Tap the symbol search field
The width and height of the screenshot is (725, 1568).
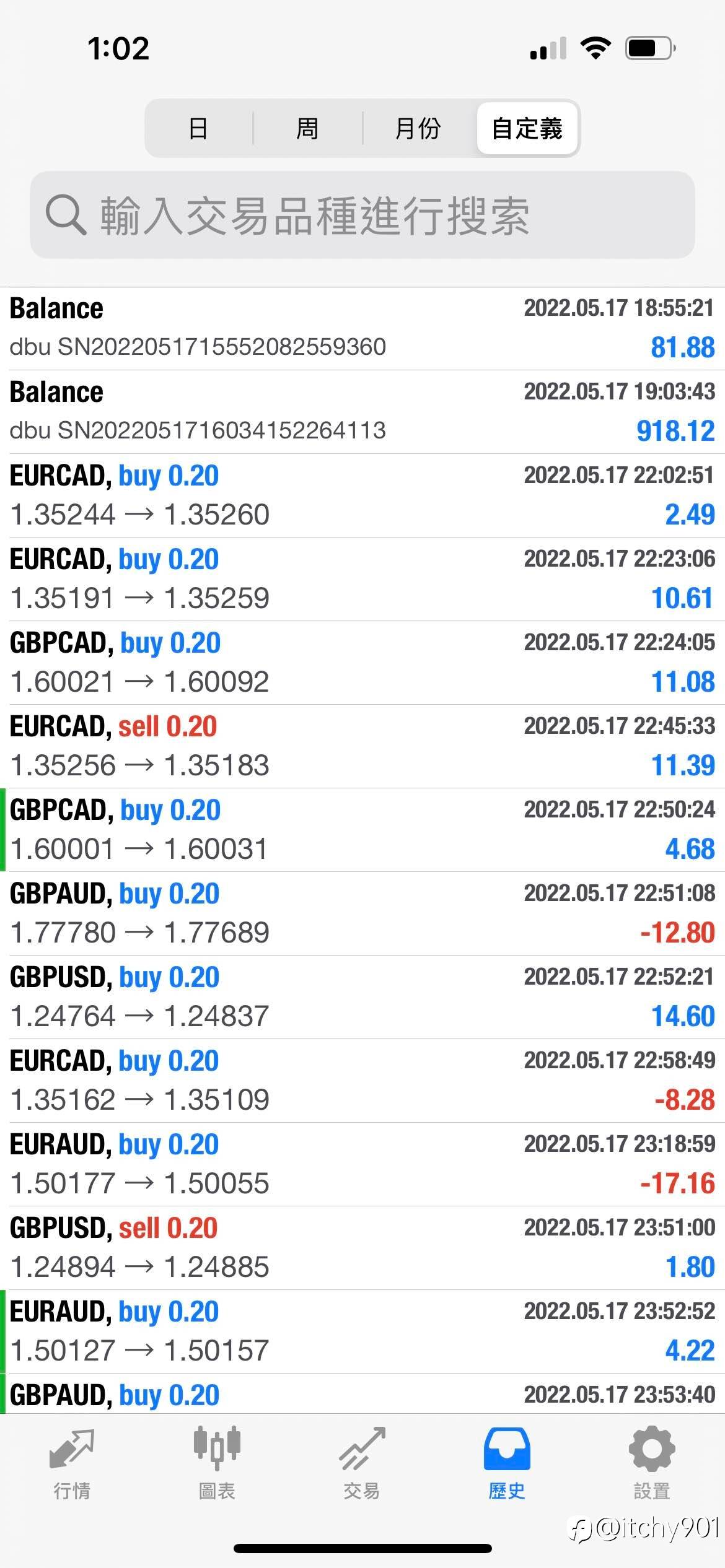coord(362,215)
